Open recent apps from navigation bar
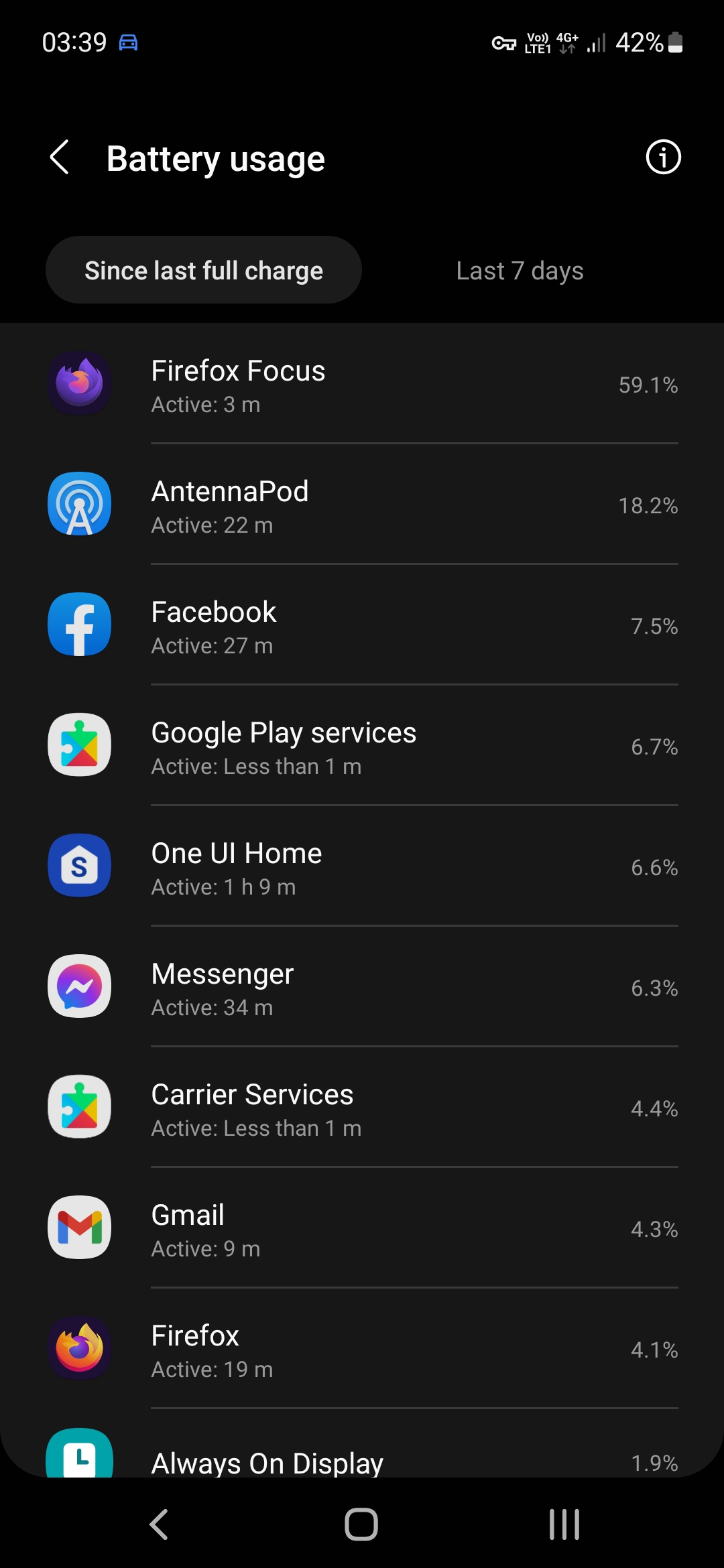This screenshot has width=724, height=1568. tap(563, 1522)
